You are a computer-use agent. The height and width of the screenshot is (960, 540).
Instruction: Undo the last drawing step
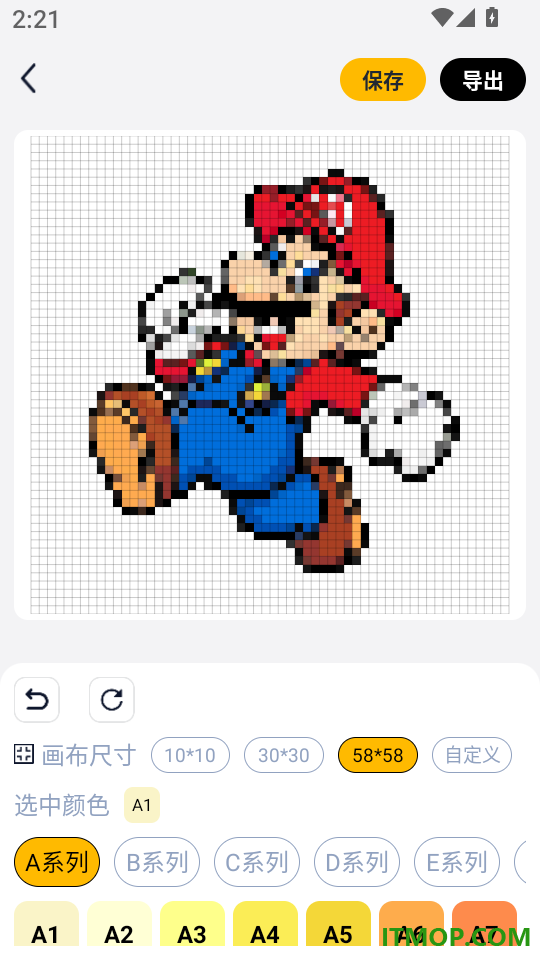tap(37, 700)
